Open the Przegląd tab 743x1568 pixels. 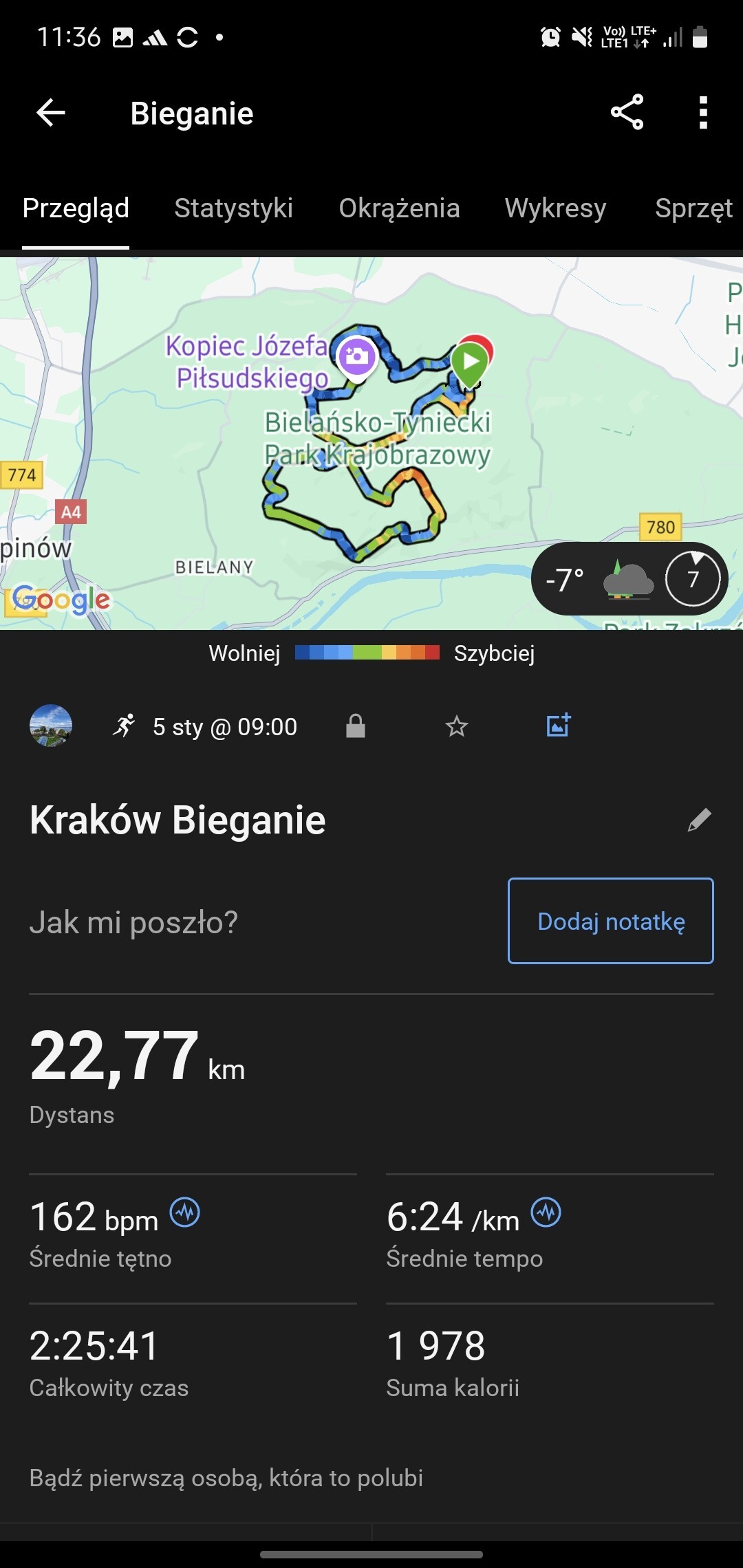(x=76, y=208)
